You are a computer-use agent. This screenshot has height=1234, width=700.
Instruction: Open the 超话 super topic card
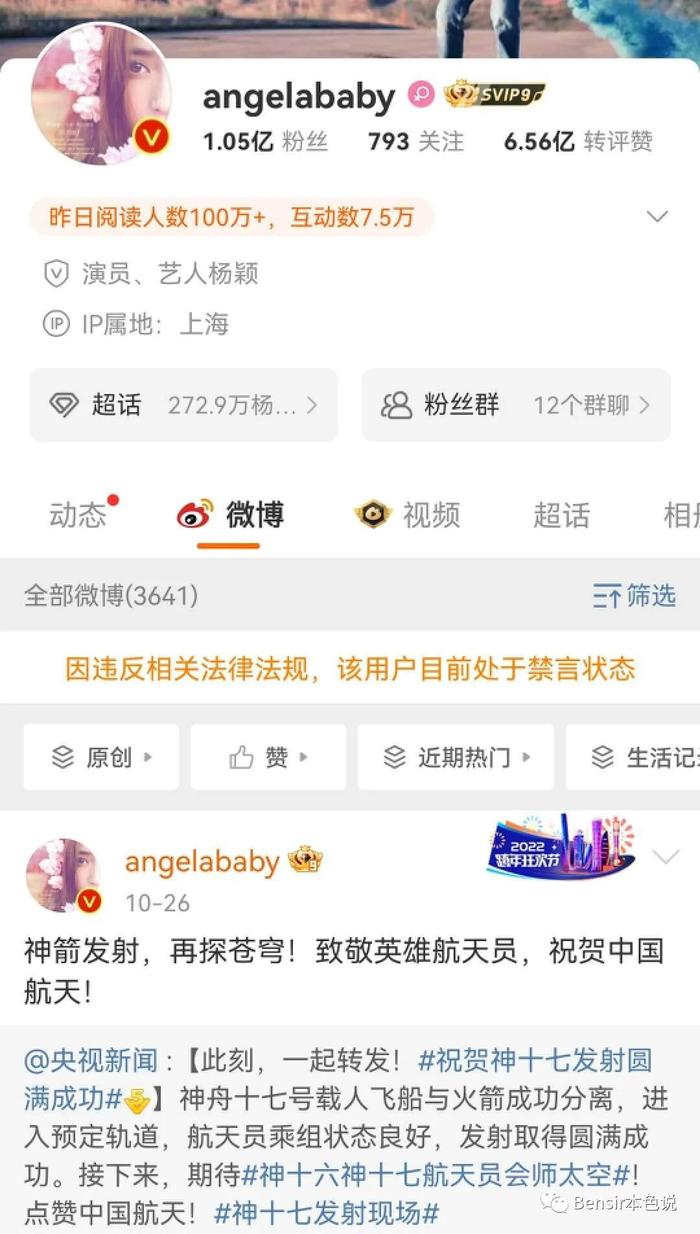pyautogui.click(x=184, y=405)
